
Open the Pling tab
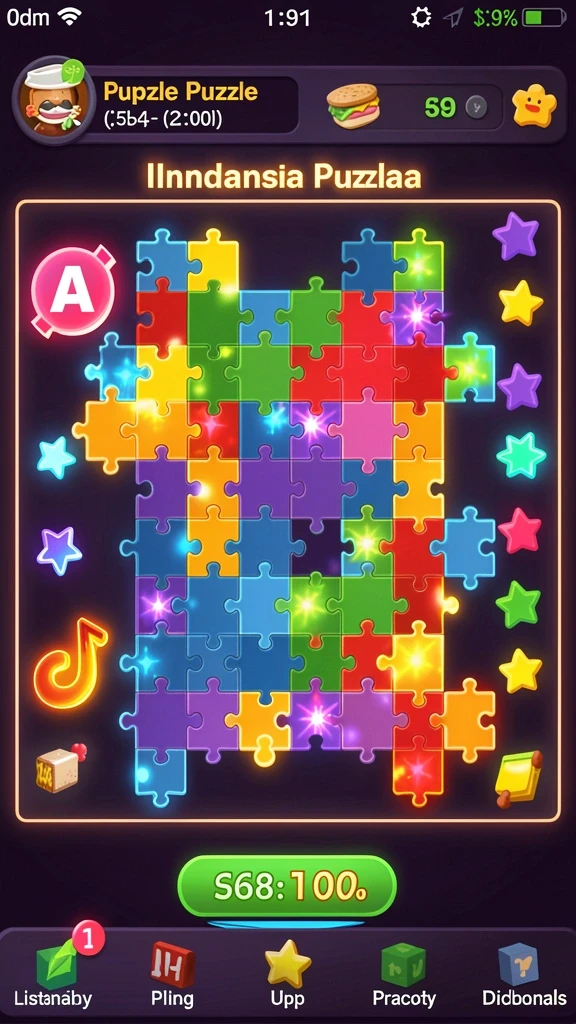[x=172, y=974]
